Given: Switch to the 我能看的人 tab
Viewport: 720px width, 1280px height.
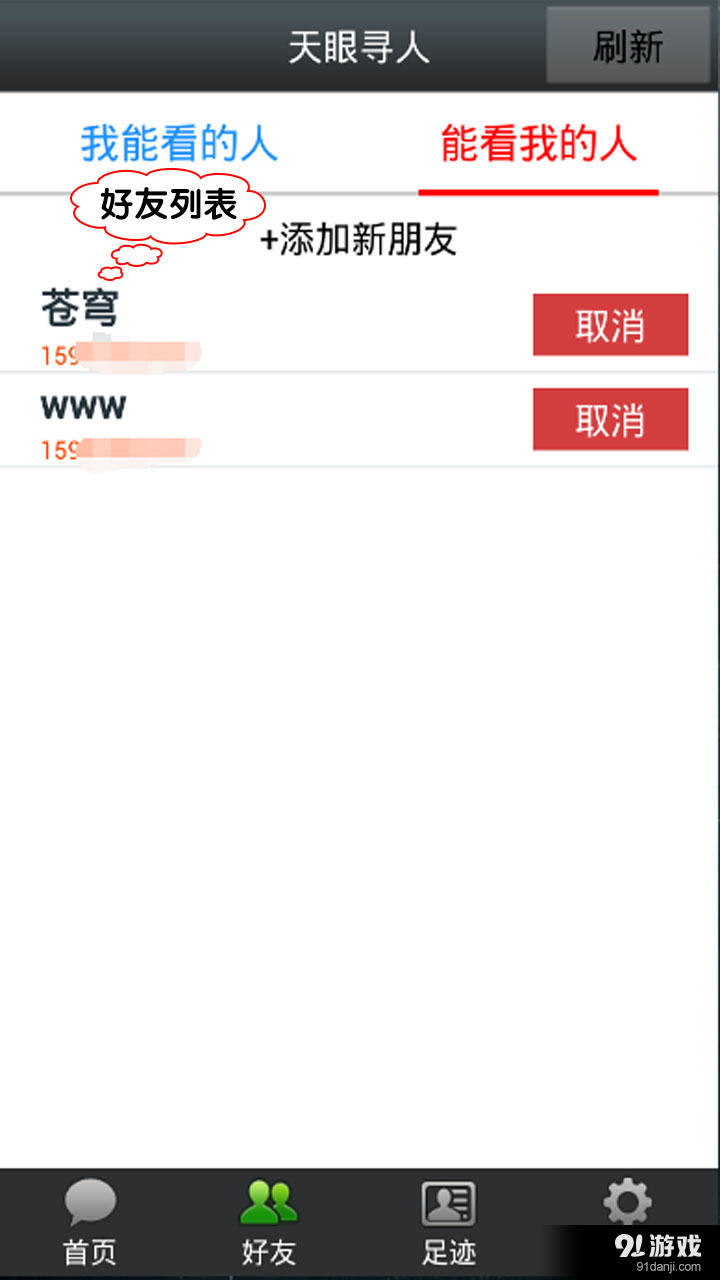Looking at the screenshot, I should [x=179, y=144].
